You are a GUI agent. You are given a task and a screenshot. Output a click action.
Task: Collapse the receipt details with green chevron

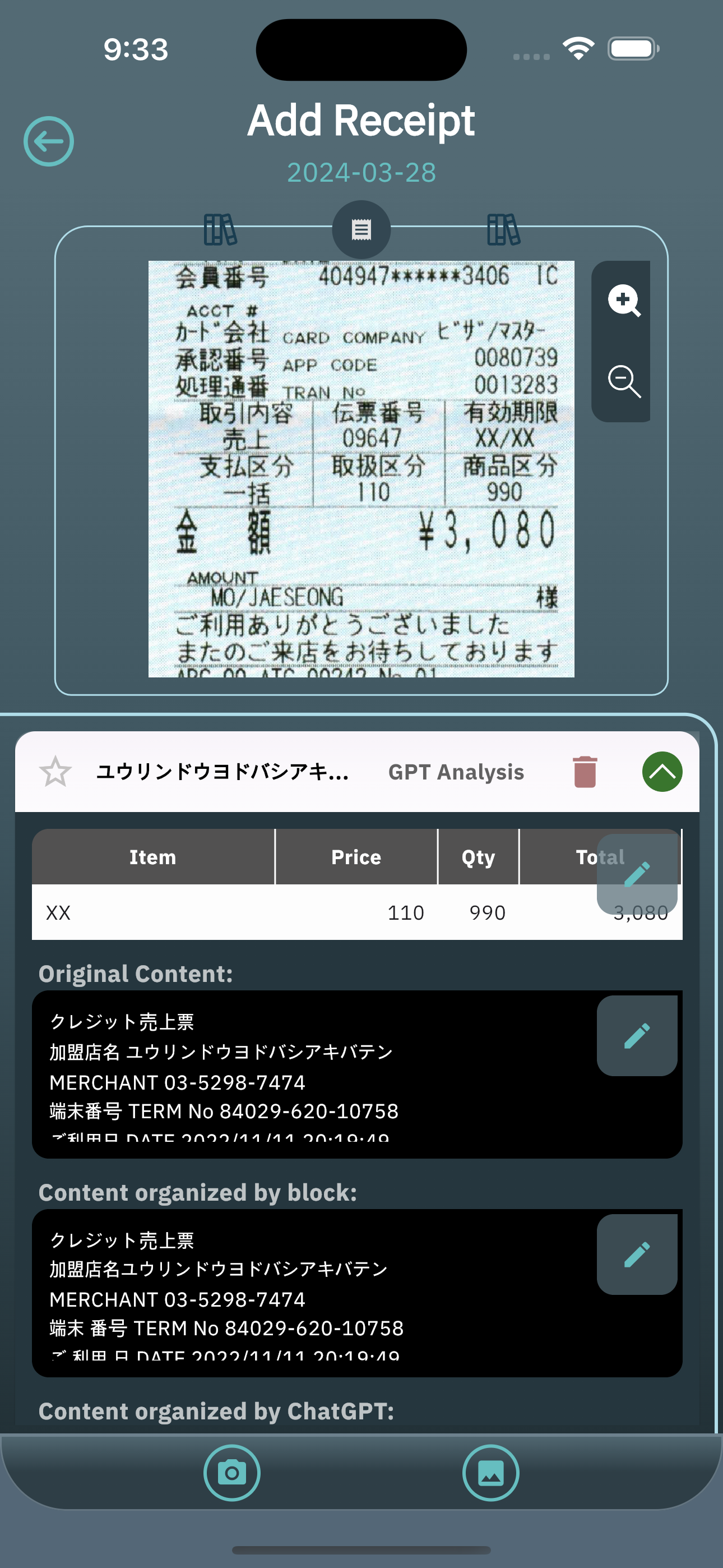coord(662,771)
